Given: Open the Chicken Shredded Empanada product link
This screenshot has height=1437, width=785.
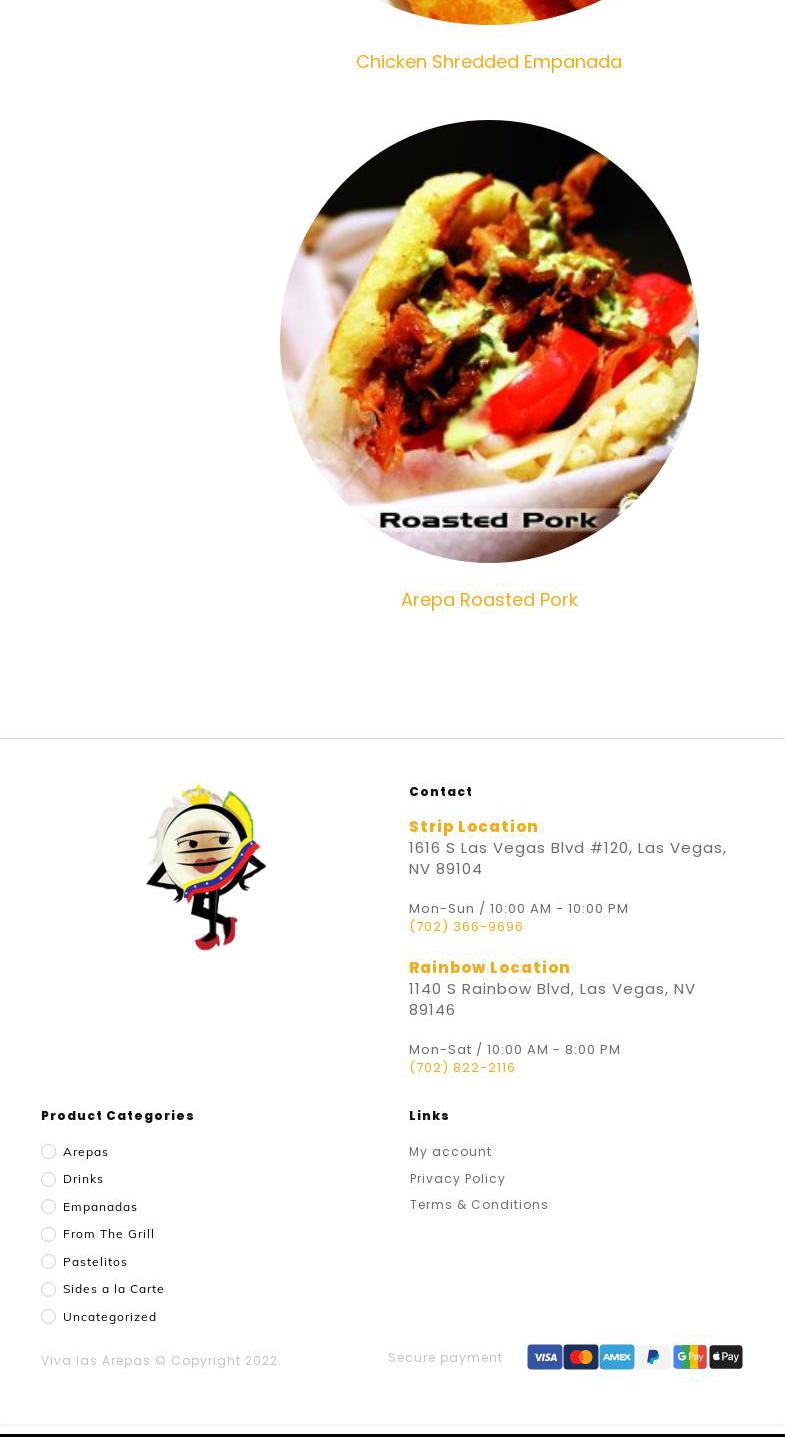Looking at the screenshot, I should coord(489,62).
